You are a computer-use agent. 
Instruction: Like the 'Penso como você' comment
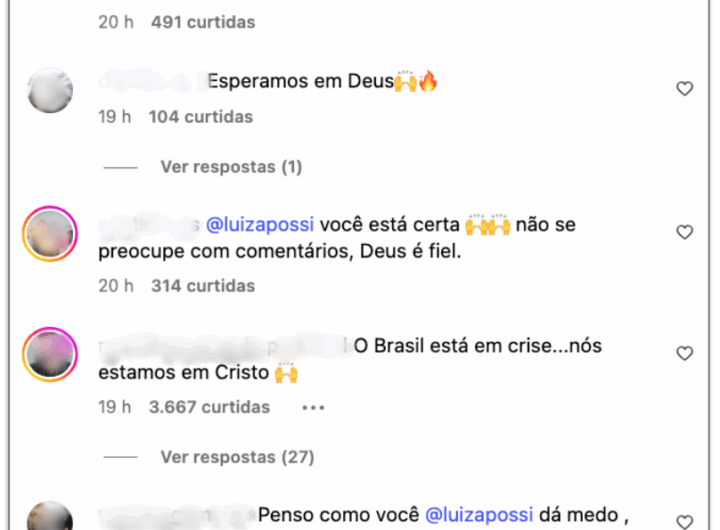click(x=685, y=521)
